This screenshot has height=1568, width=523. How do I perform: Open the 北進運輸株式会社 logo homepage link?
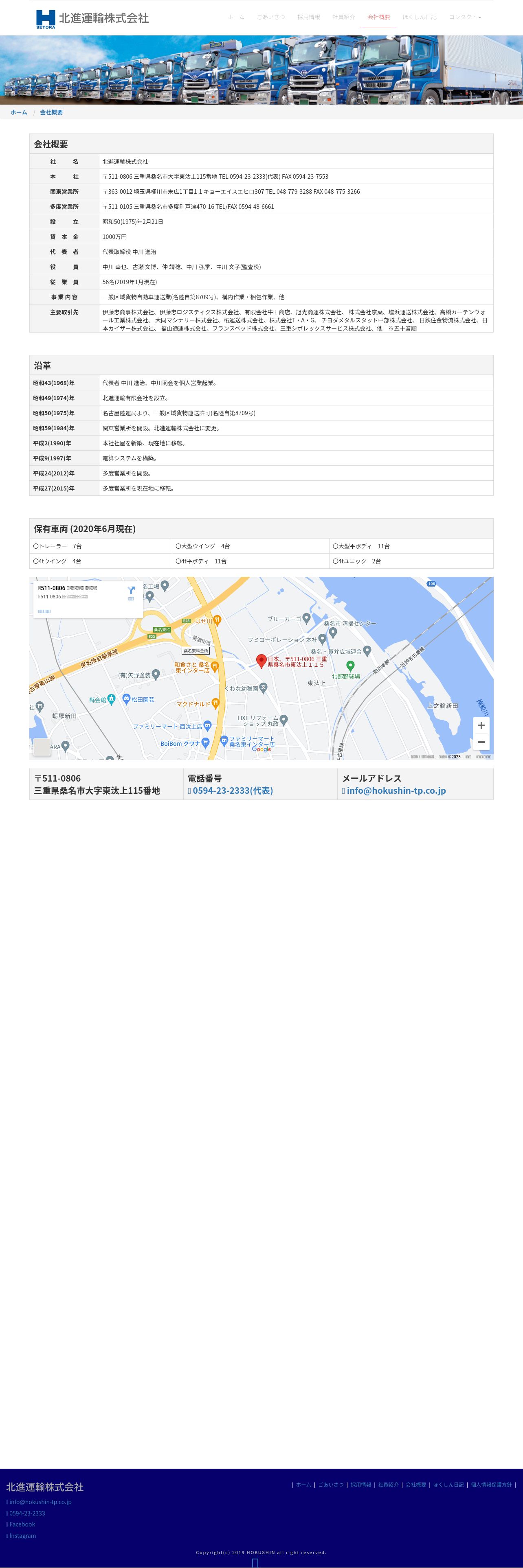click(92, 19)
